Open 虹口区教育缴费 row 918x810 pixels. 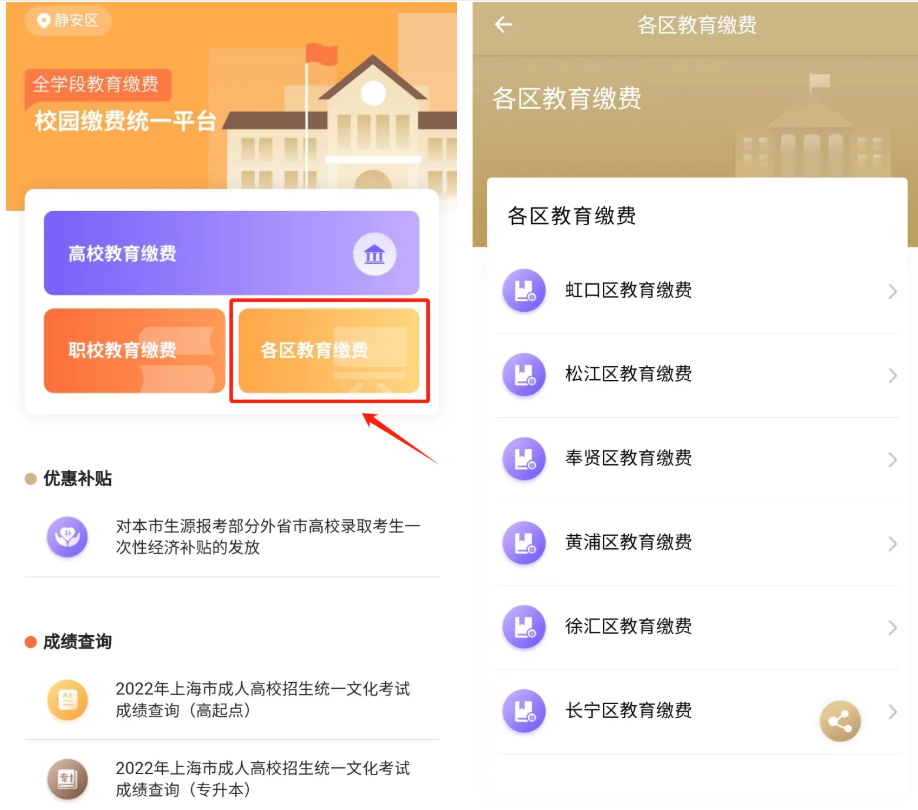pos(697,291)
